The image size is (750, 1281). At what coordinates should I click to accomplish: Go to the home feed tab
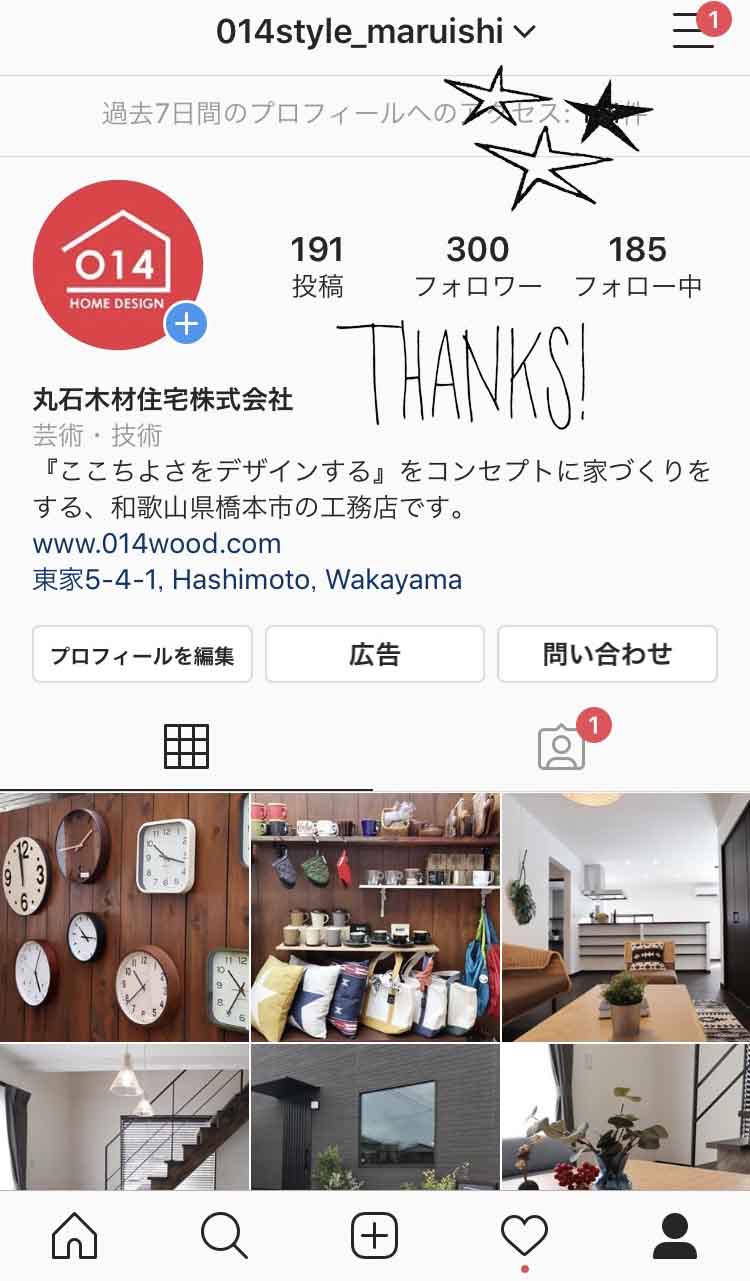[x=74, y=1236]
